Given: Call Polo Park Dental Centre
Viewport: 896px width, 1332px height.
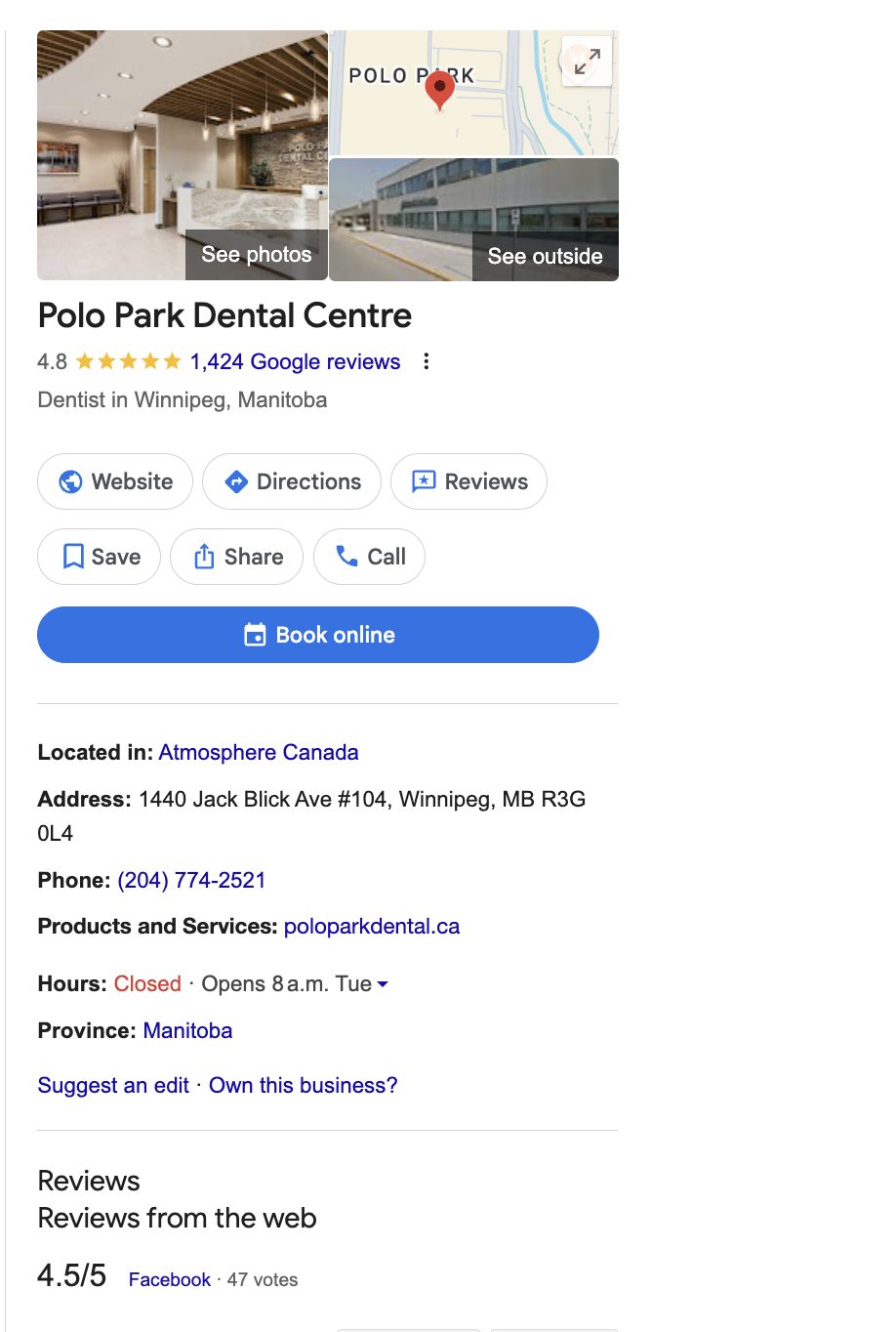Looking at the screenshot, I should coord(369,557).
